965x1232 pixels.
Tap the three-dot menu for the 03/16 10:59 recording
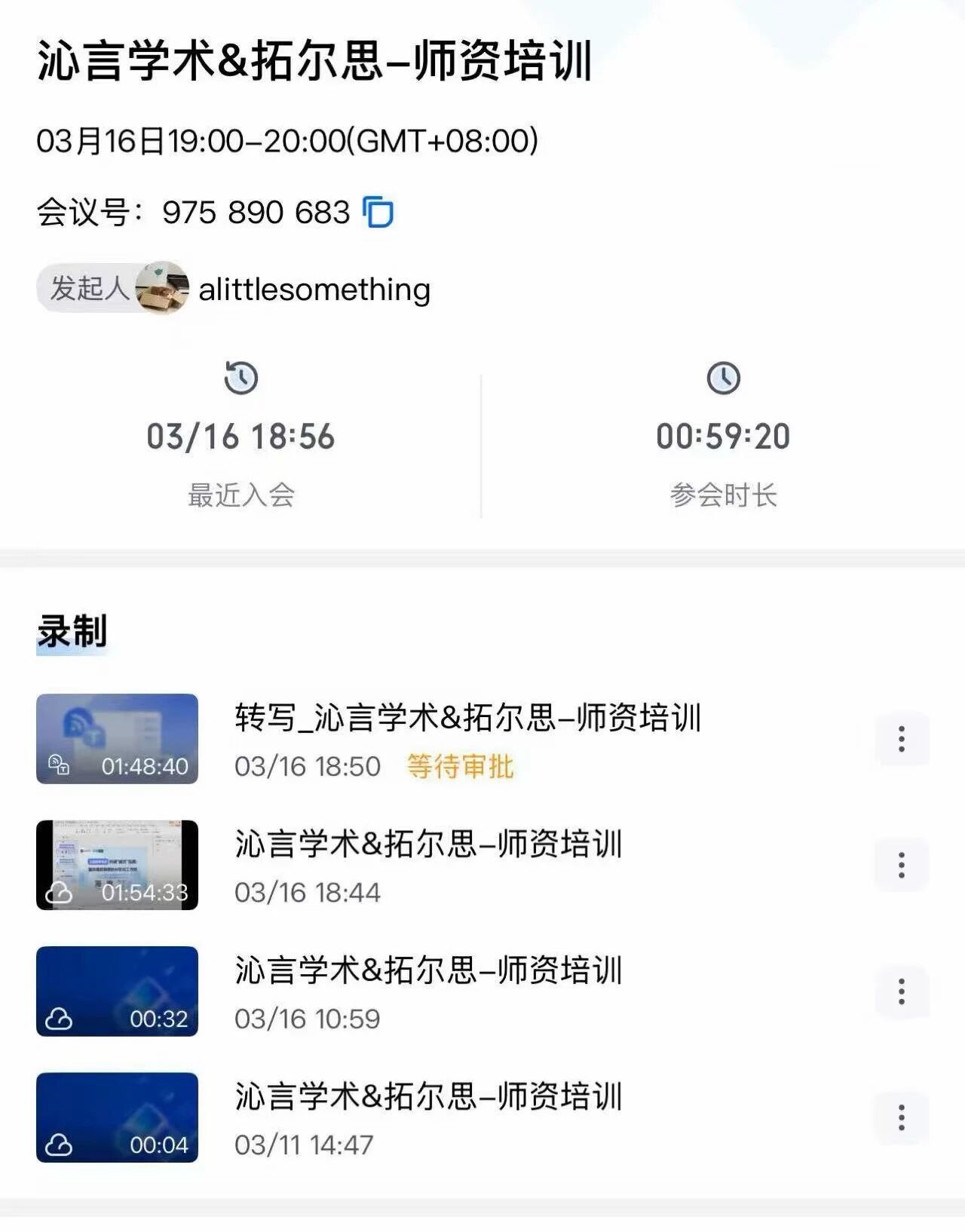click(902, 991)
